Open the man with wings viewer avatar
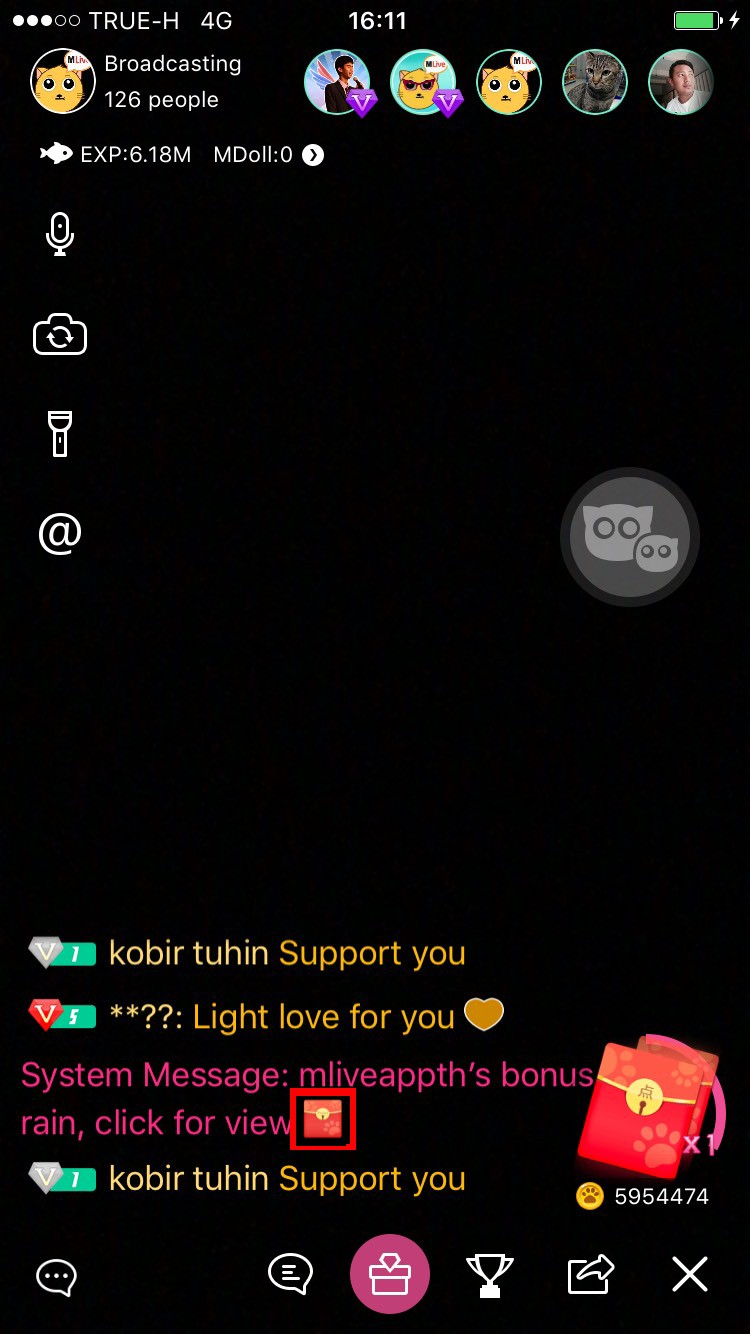The width and height of the screenshot is (750, 1334). point(338,82)
